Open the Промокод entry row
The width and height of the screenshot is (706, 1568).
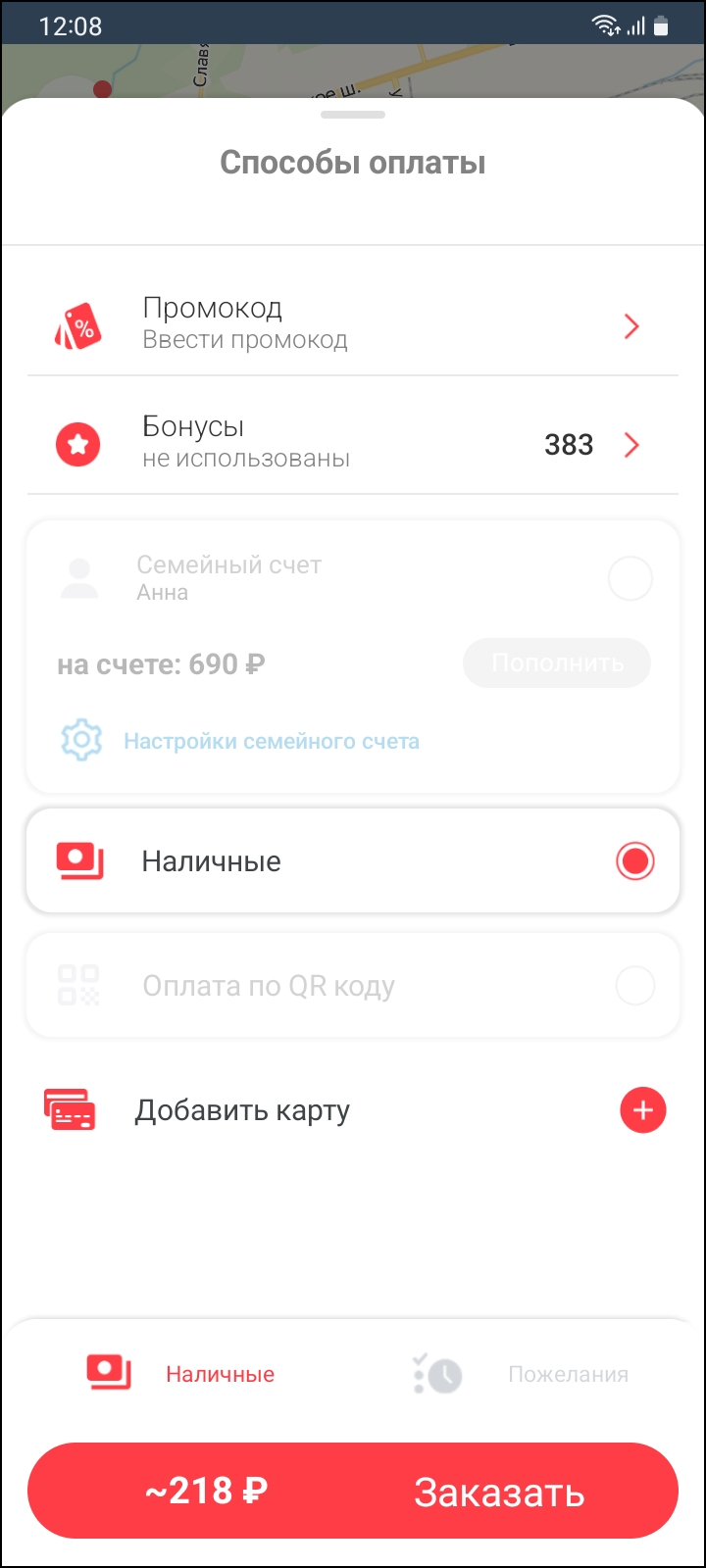[x=353, y=325]
